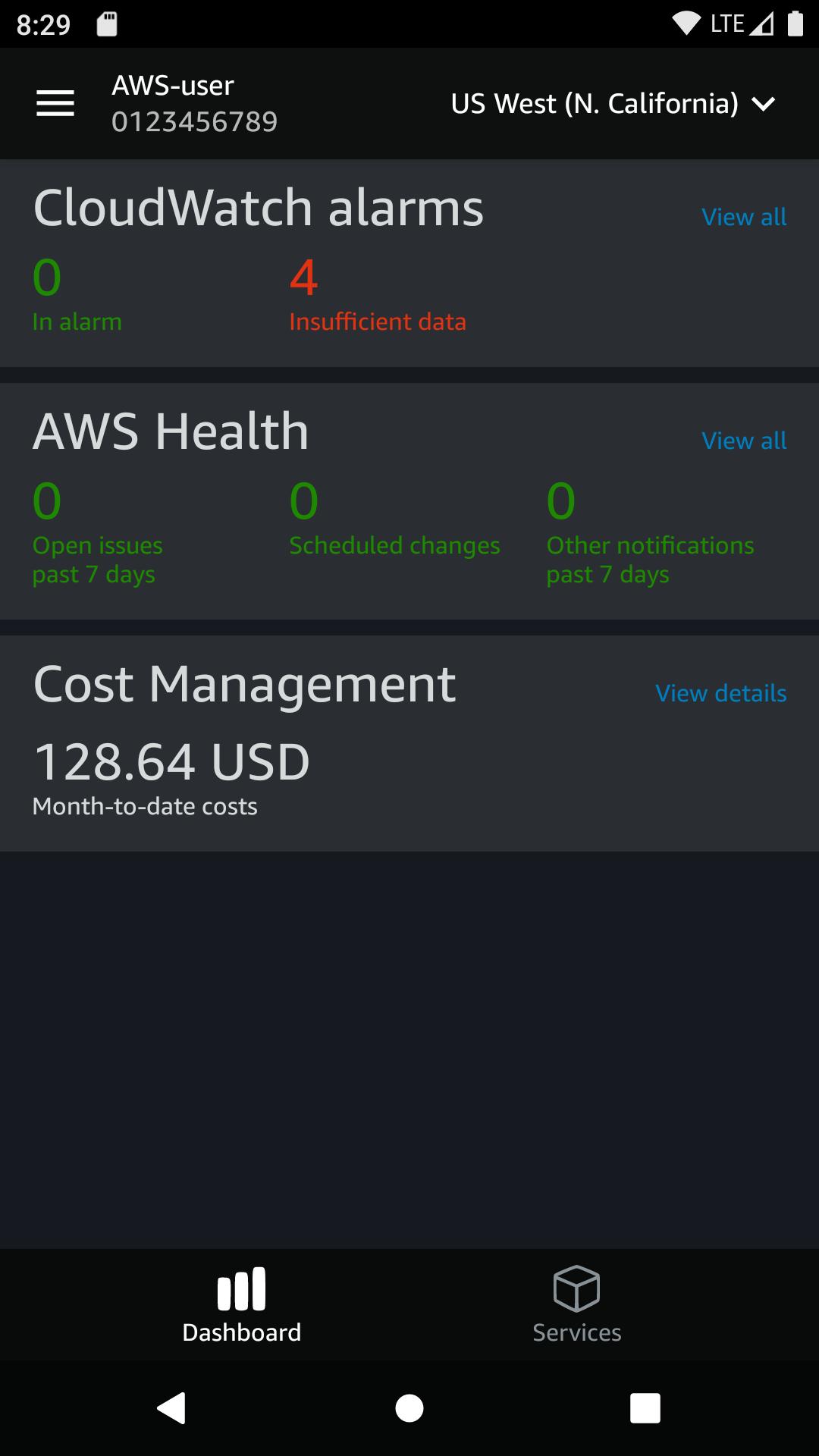The width and height of the screenshot is (819, 1456).
Task: Go to the home screen
Action: pos(409,1408)
